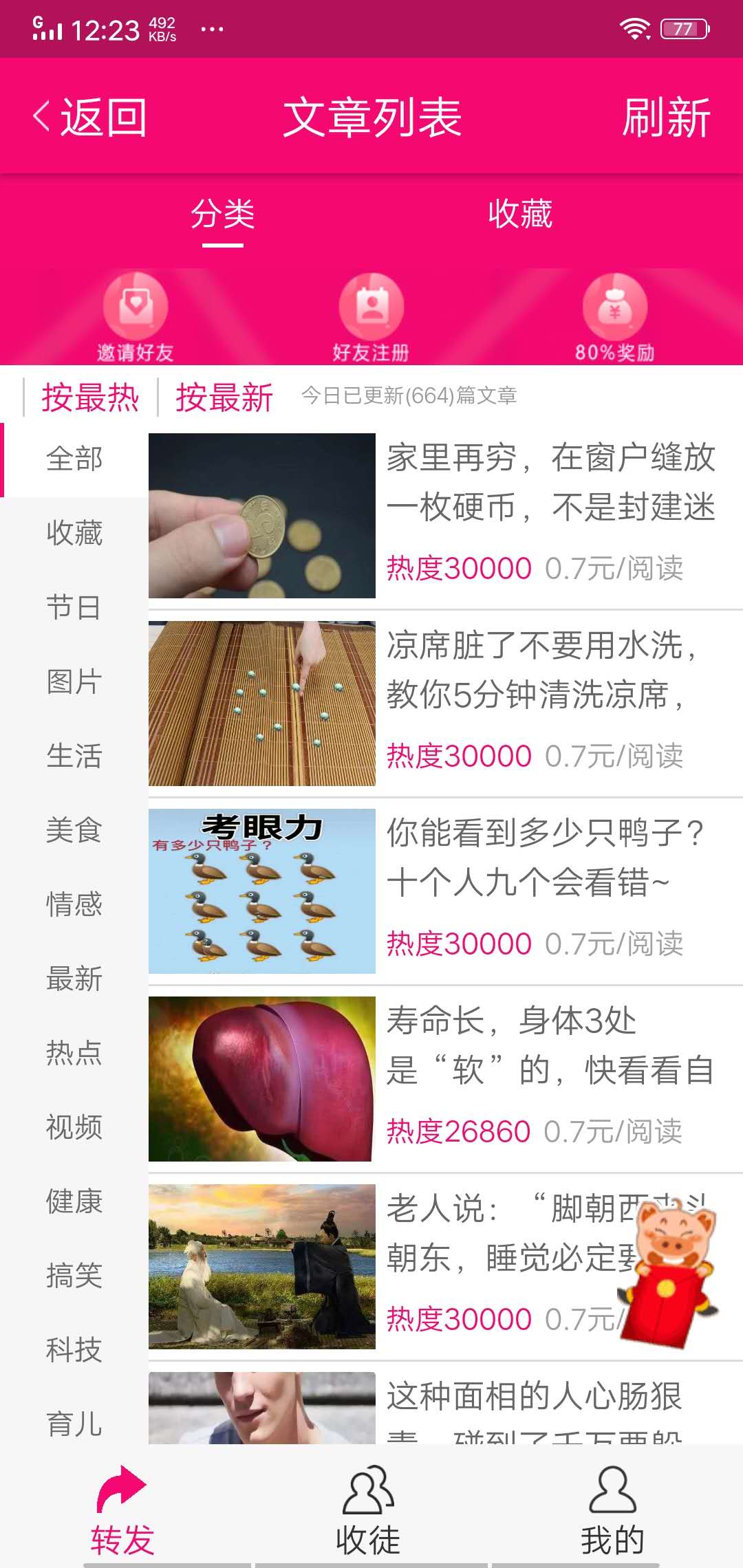Screen dimensions: 743x1568
Task: Switch sorting to 按最新 newest first
Action: coord(224,398)
